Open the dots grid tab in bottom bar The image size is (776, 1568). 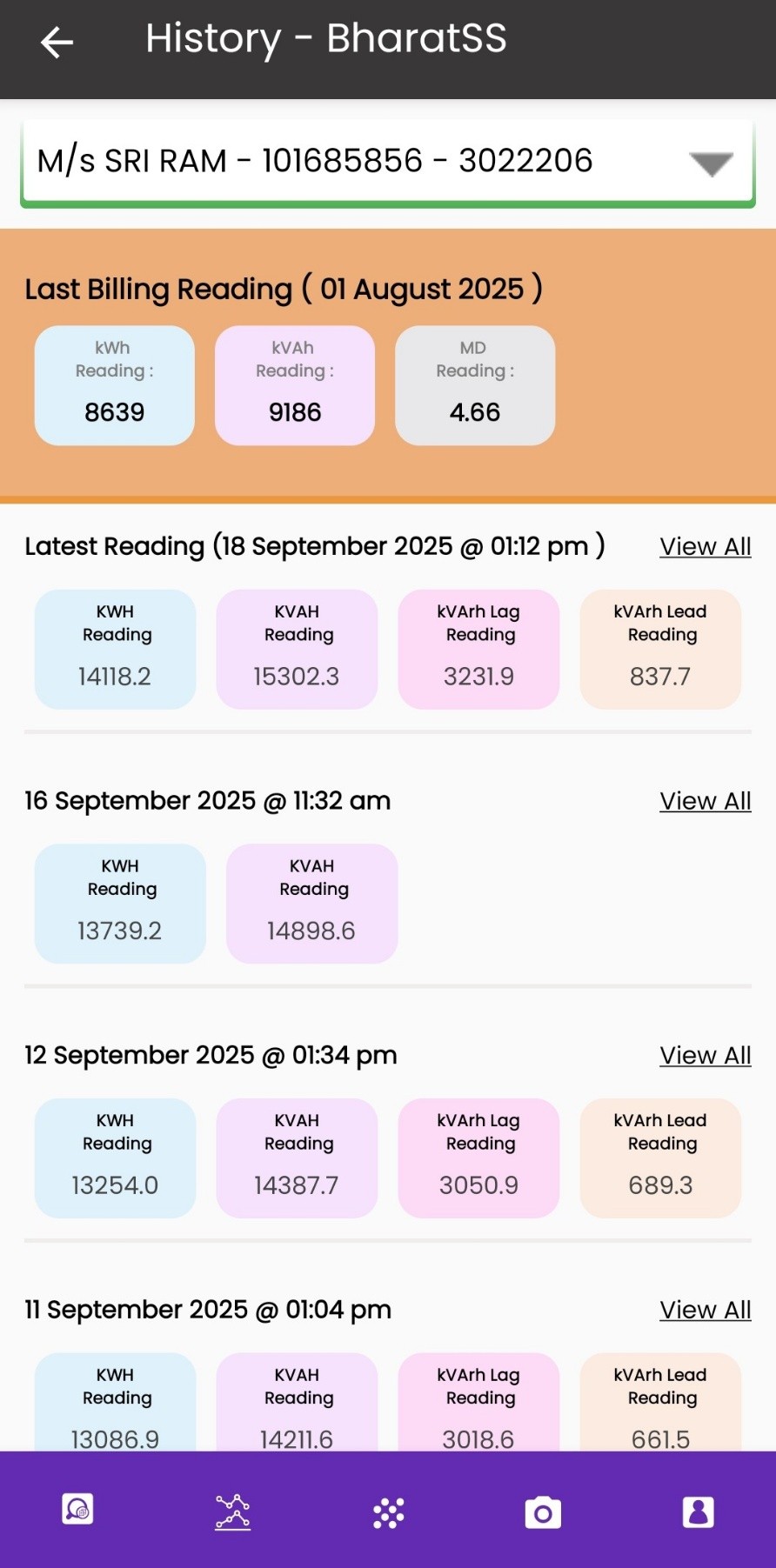388,1512
